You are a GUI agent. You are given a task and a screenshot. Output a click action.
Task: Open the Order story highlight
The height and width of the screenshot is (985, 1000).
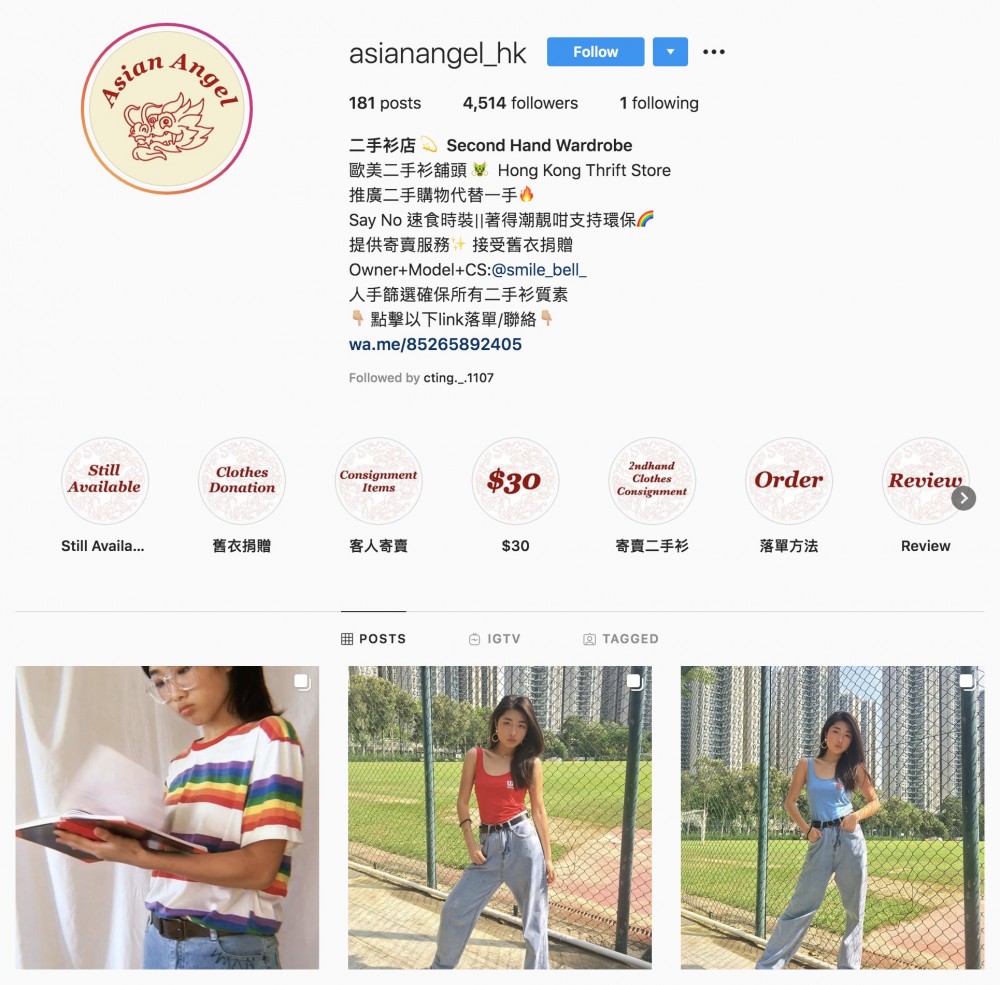pos(788,481)
